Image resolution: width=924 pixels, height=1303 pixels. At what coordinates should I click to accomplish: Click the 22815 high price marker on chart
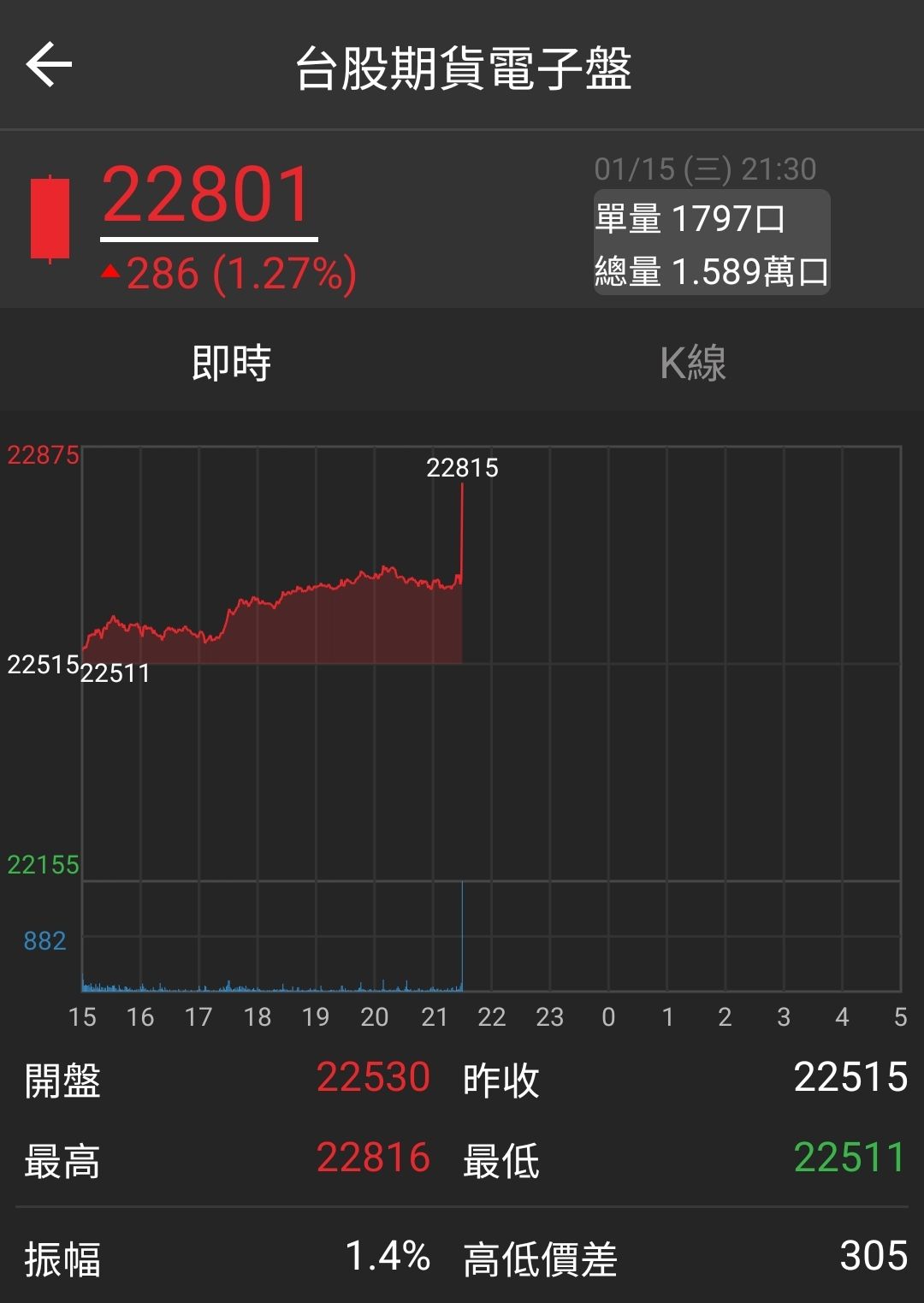[x=462, y=468]
